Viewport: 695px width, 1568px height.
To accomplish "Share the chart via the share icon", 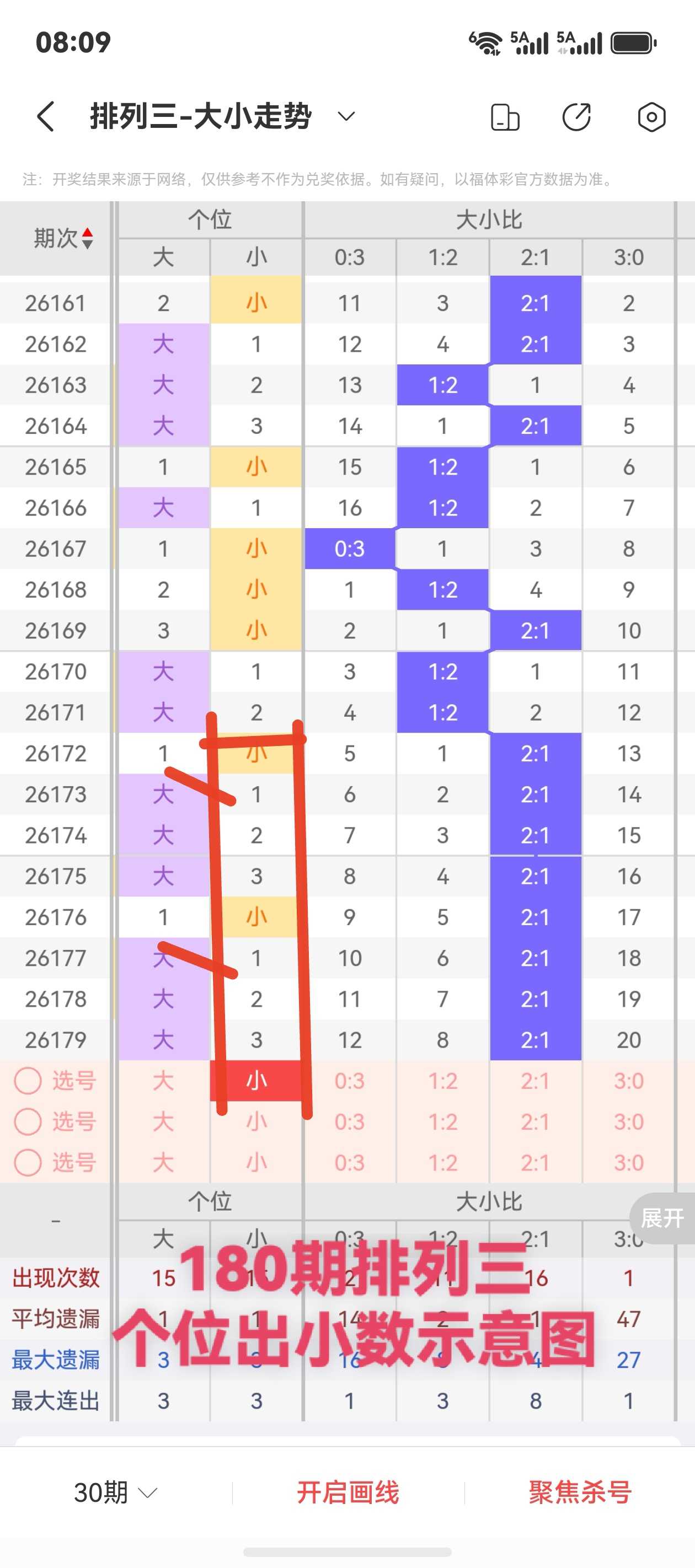I will tap(576, 117).
